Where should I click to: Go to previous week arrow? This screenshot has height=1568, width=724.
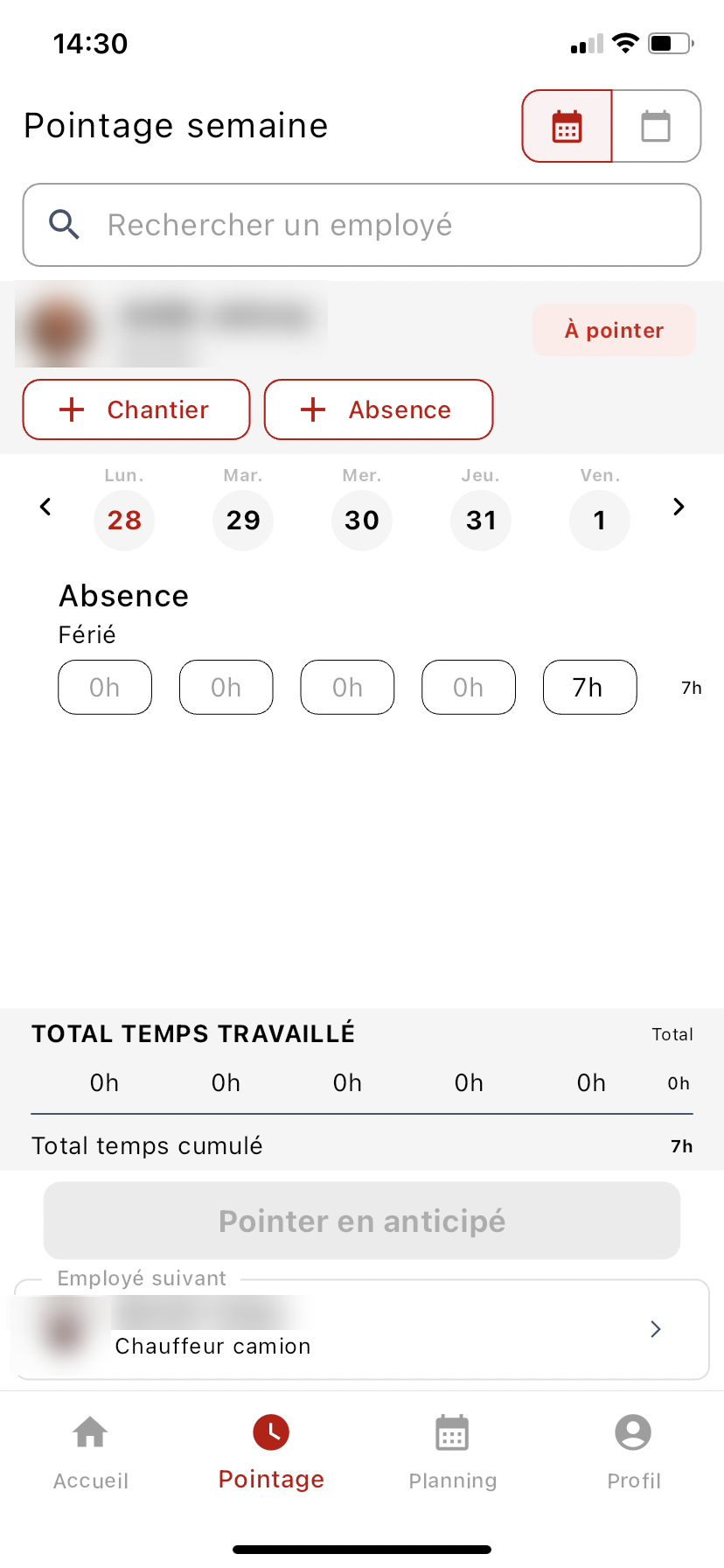(x=45, y=507)
